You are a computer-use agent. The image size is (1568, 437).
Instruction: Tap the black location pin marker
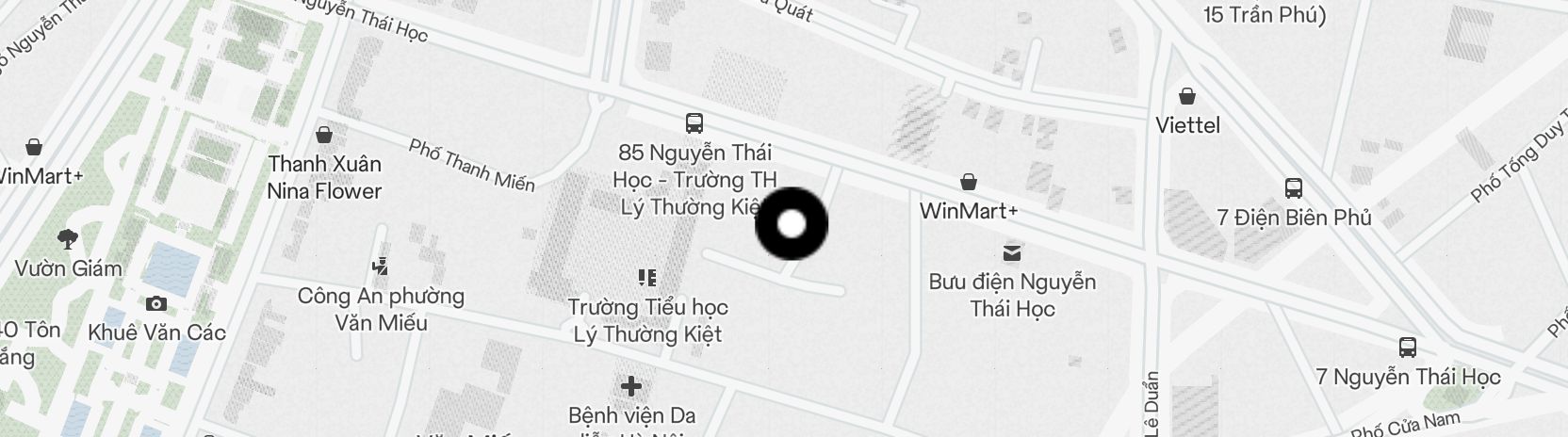coord(792,224)
